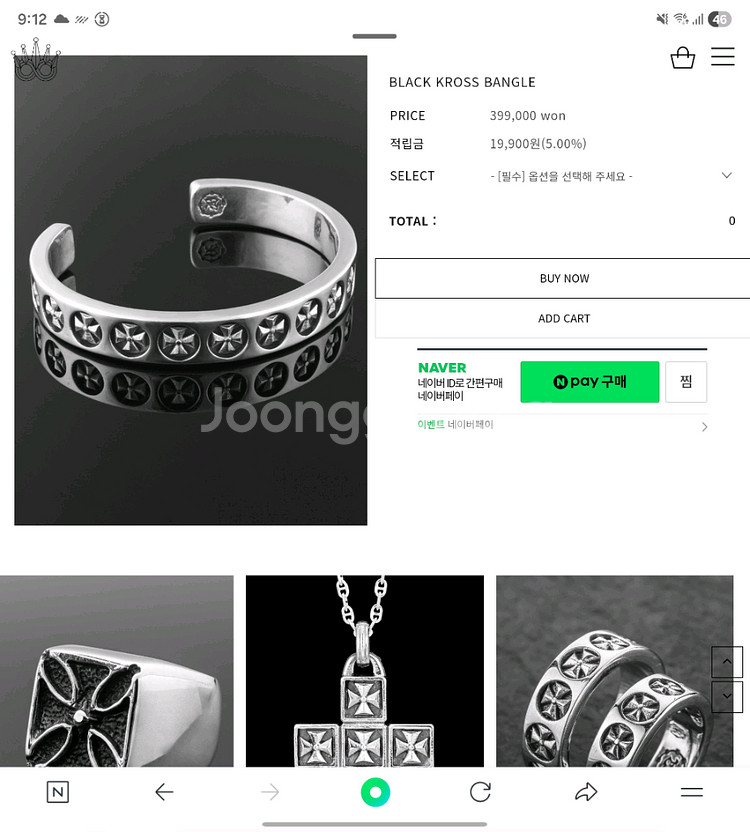The image size is (750, 832).
Task: Share this product page
Action: tap(586, 792)
